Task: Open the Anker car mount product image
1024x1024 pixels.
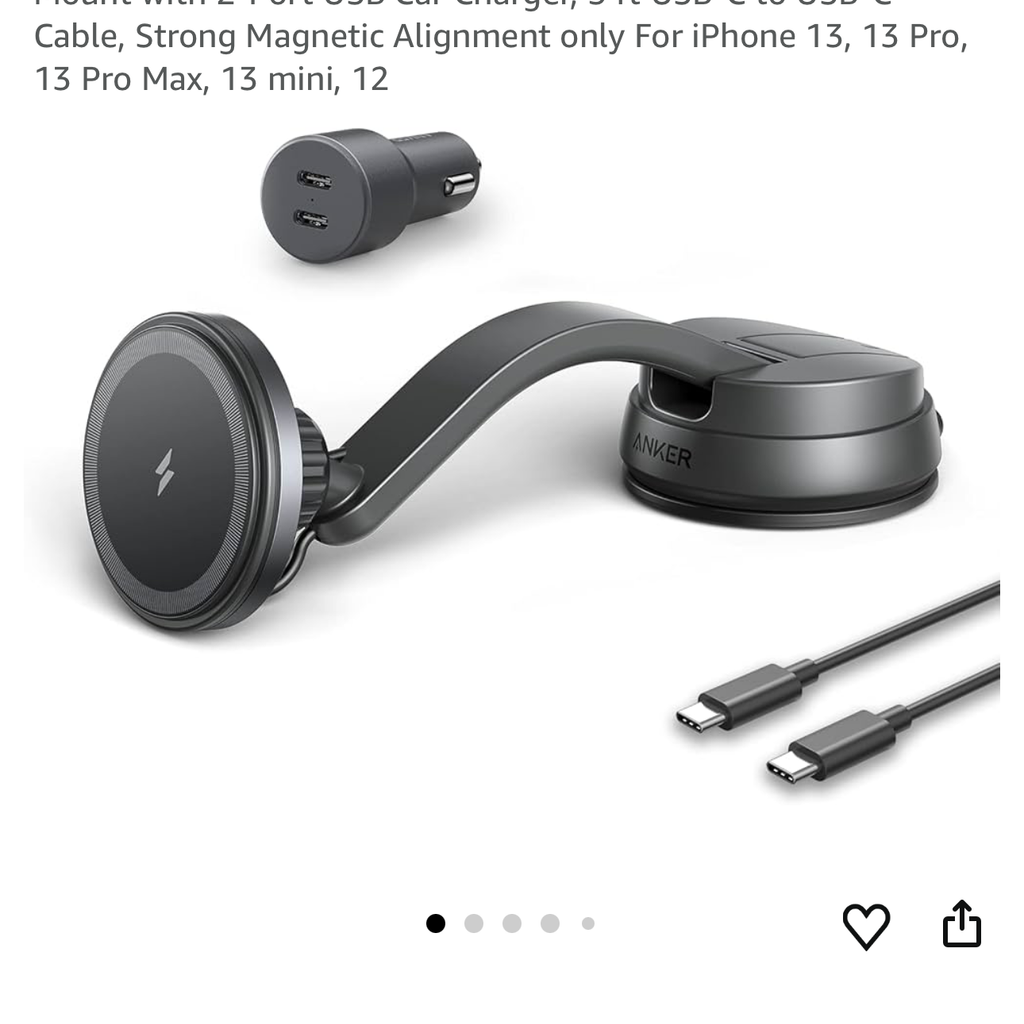Action: [512, 470]
